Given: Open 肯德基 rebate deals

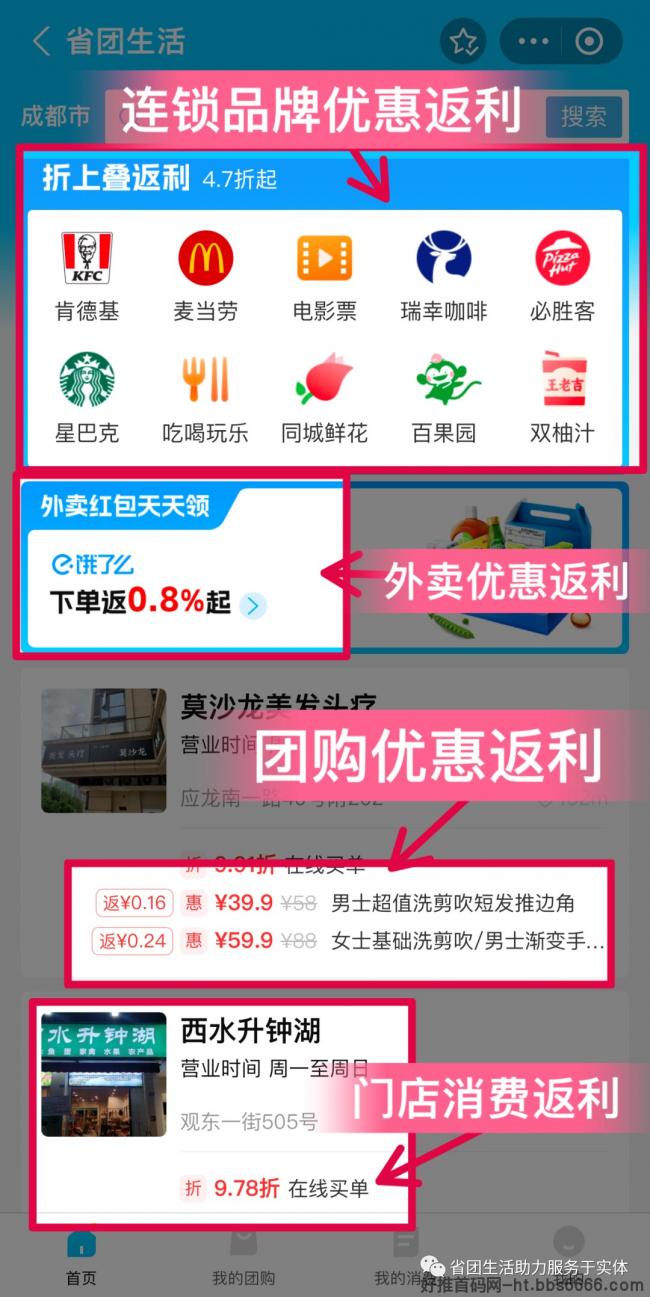Looking at the screenshot, I should coord(87,277).
